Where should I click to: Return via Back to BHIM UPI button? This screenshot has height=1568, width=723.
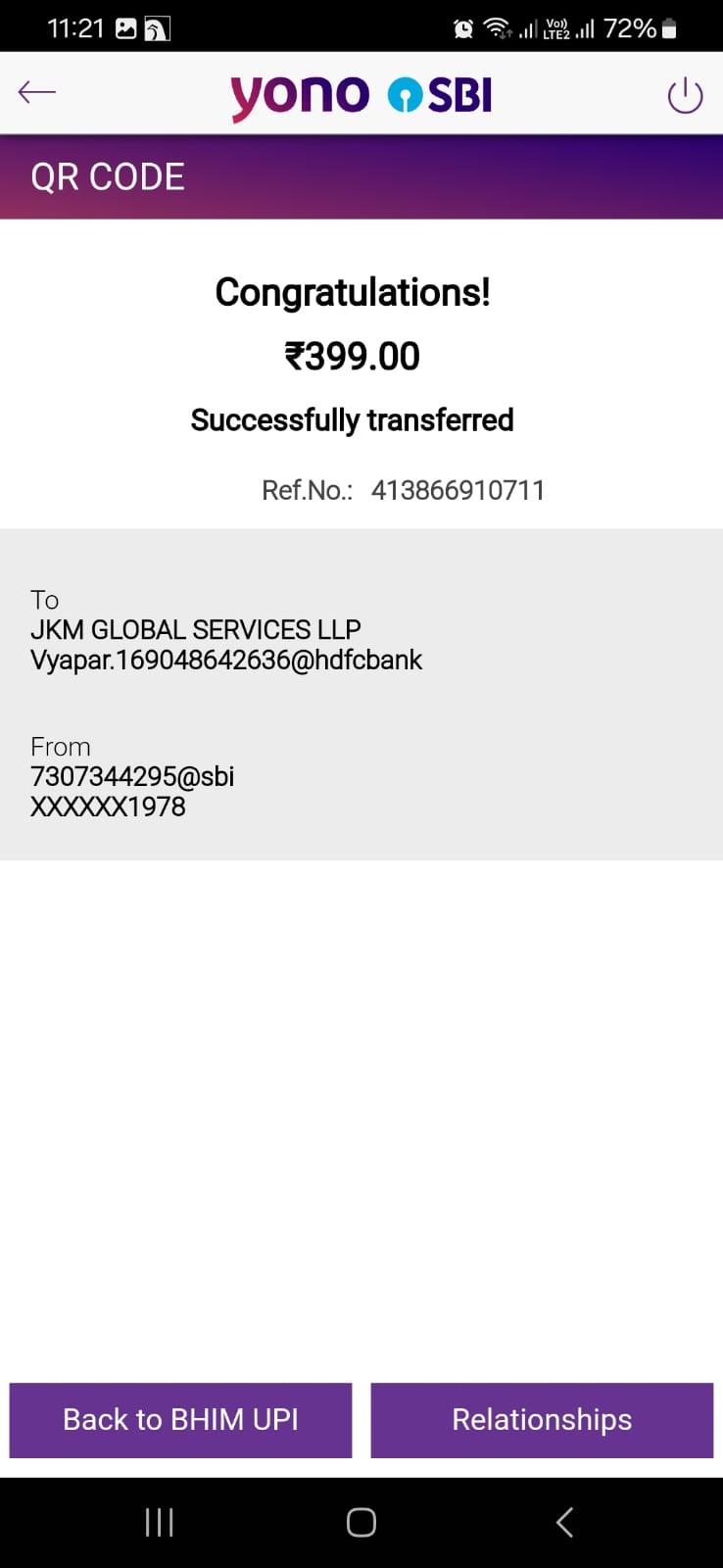180,1420
